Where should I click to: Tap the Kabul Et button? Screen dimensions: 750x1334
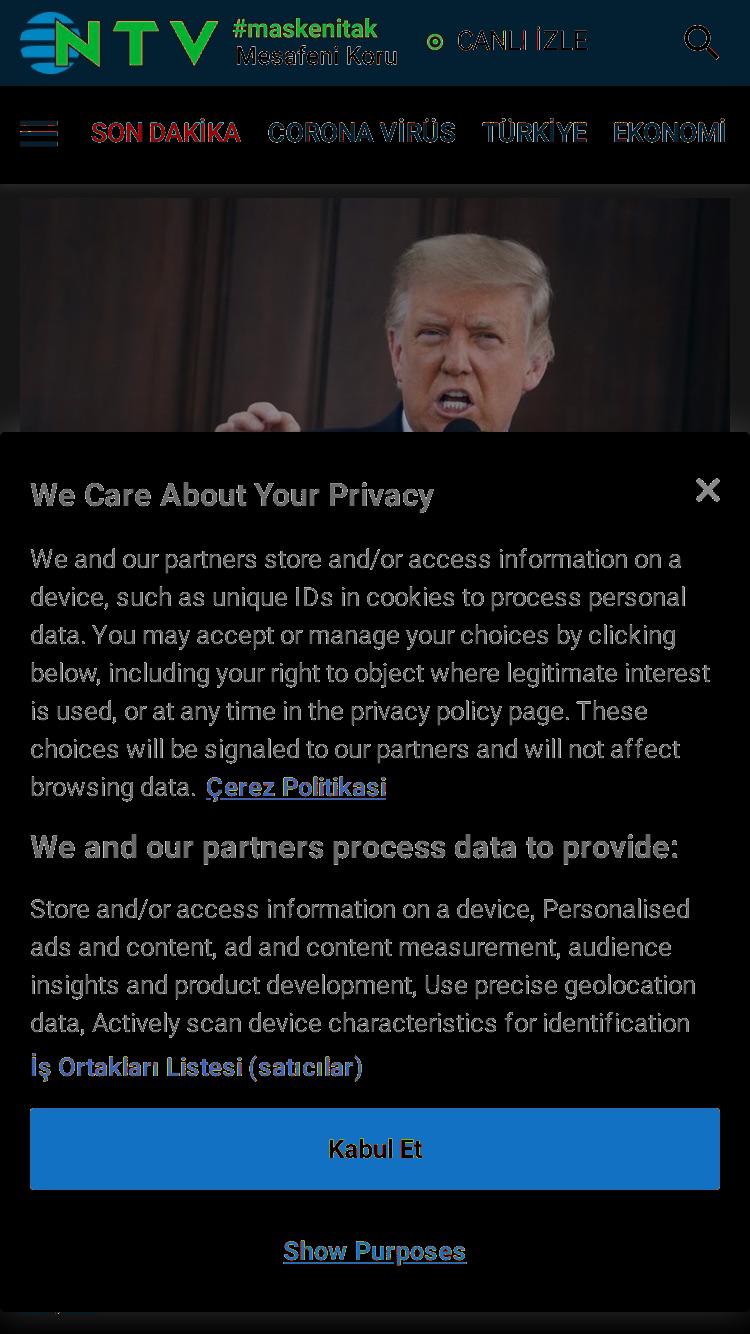(375, 1149)
